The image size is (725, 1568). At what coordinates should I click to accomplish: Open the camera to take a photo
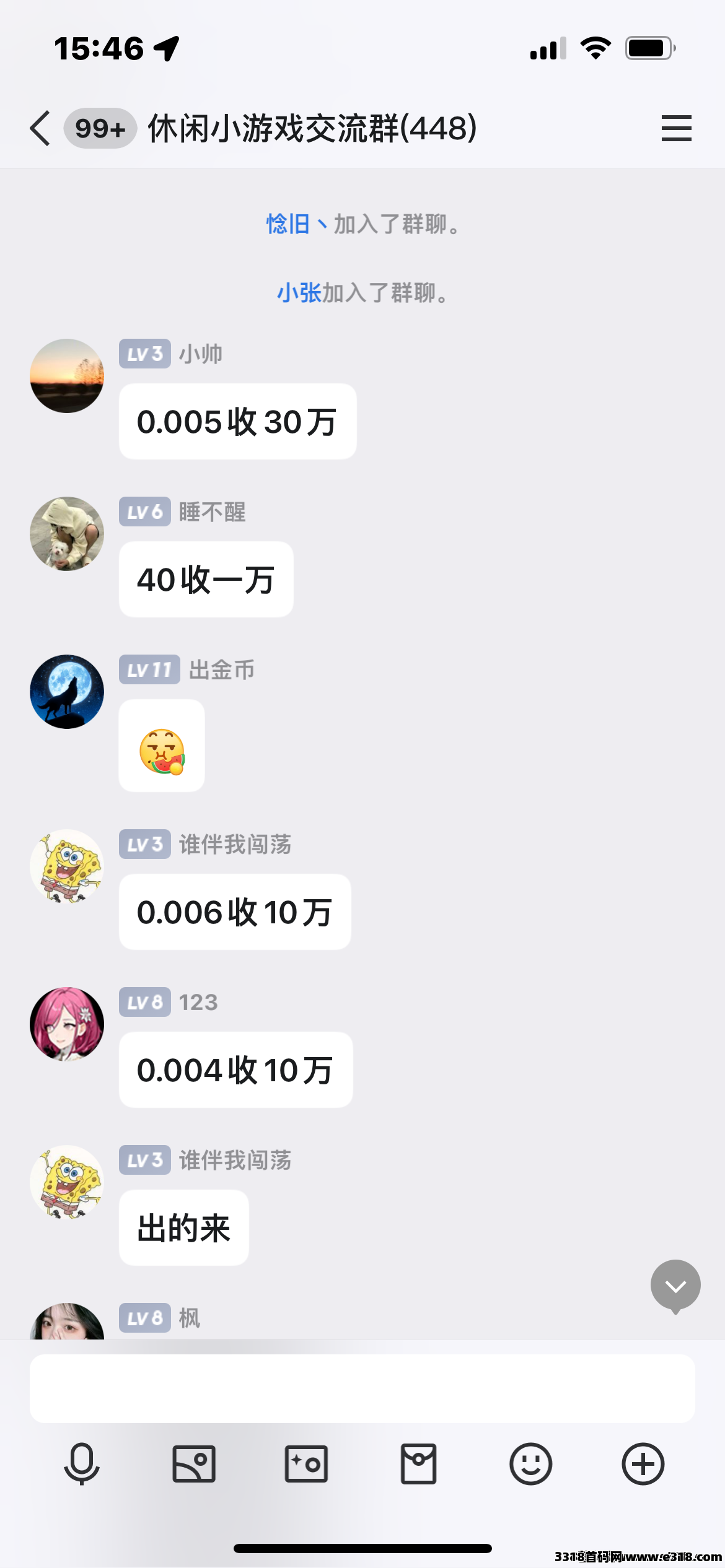pos(306,1464)
